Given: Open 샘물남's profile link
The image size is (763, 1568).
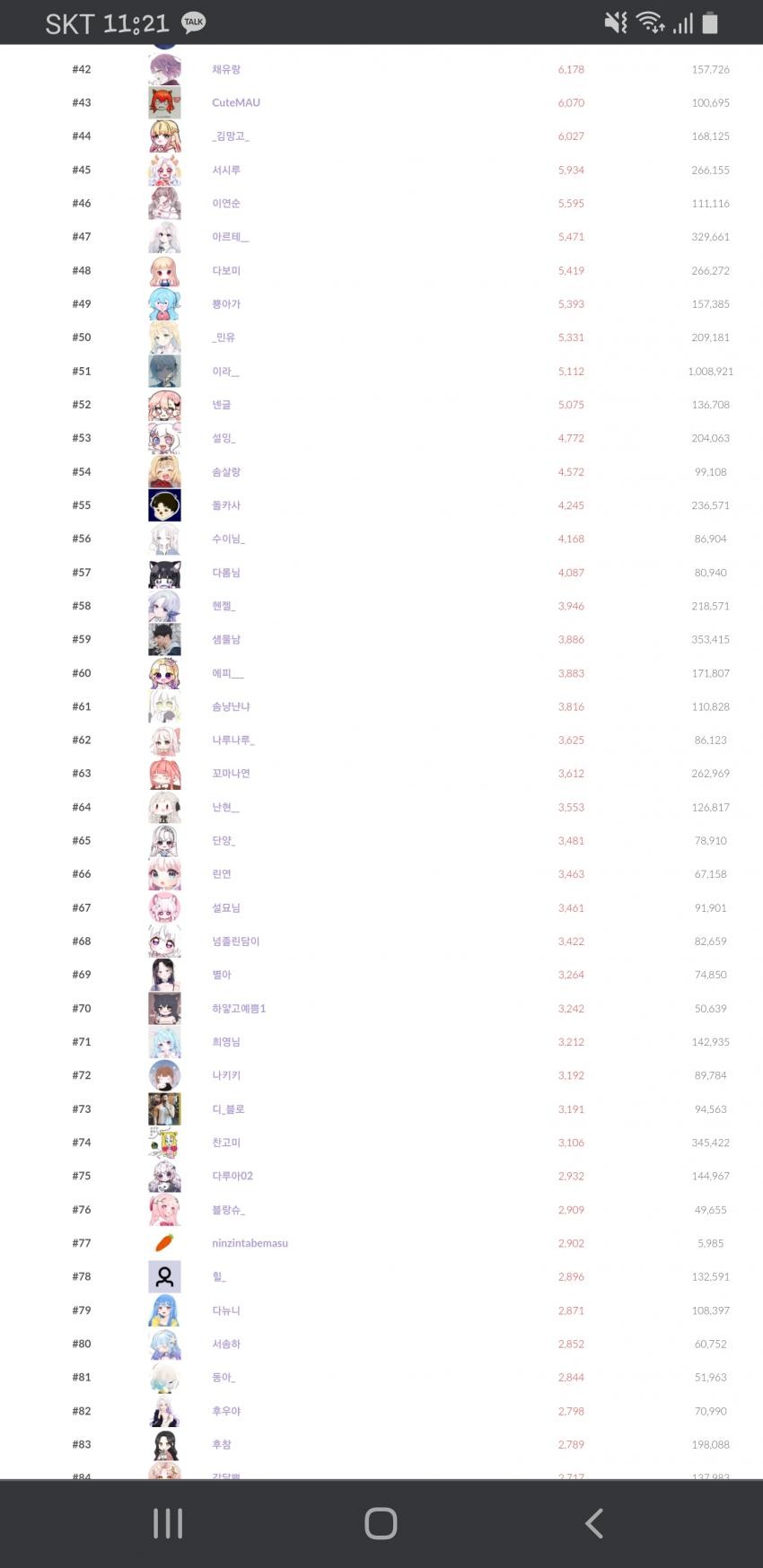Looking at the screenshot, I should 226,639.
